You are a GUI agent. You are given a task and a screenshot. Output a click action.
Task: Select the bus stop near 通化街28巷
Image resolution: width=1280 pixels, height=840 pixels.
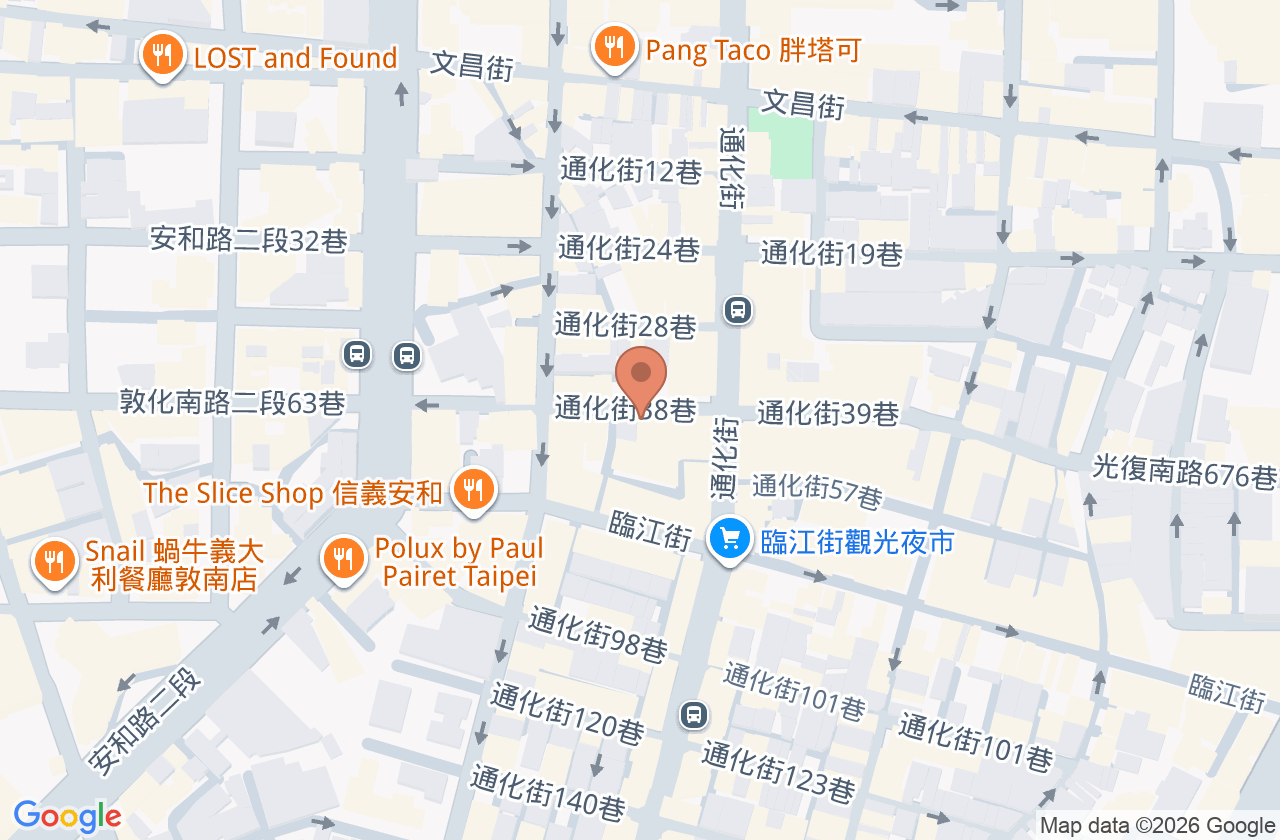point(738,310)
